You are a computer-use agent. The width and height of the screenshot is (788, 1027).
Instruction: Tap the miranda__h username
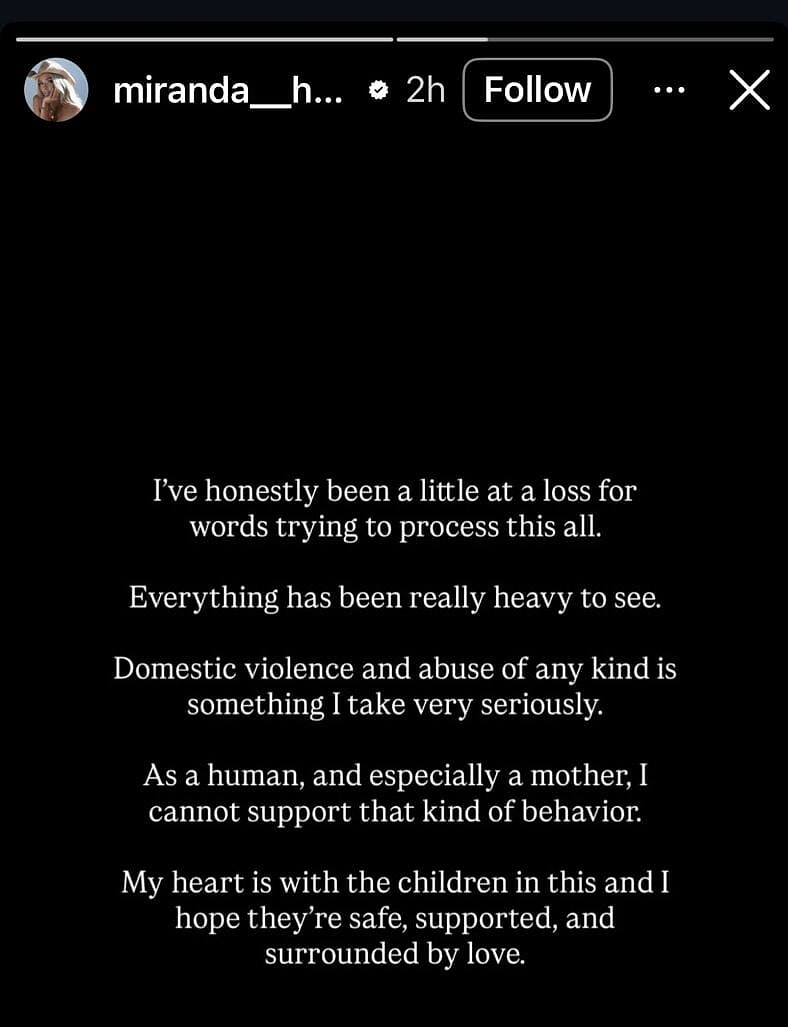(228, 90)
